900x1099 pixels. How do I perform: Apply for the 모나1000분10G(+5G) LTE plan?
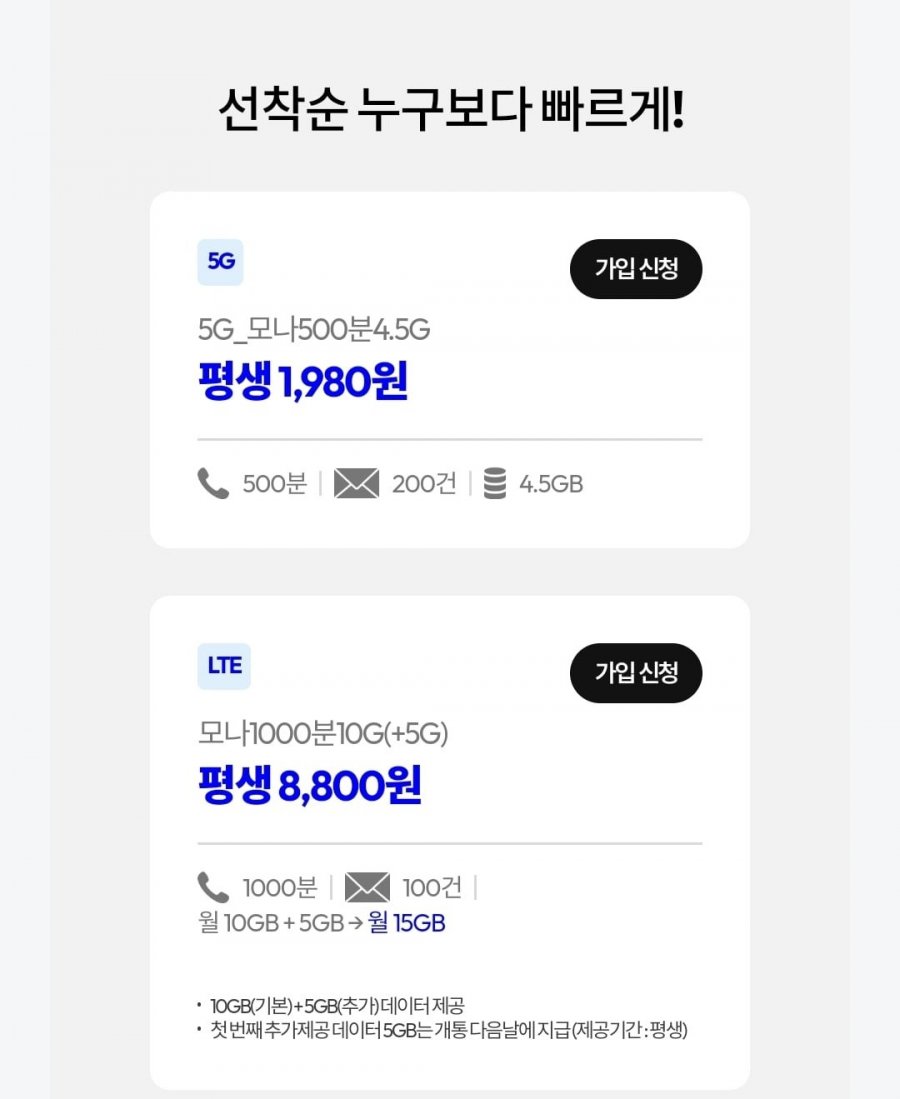pos(636,673)
